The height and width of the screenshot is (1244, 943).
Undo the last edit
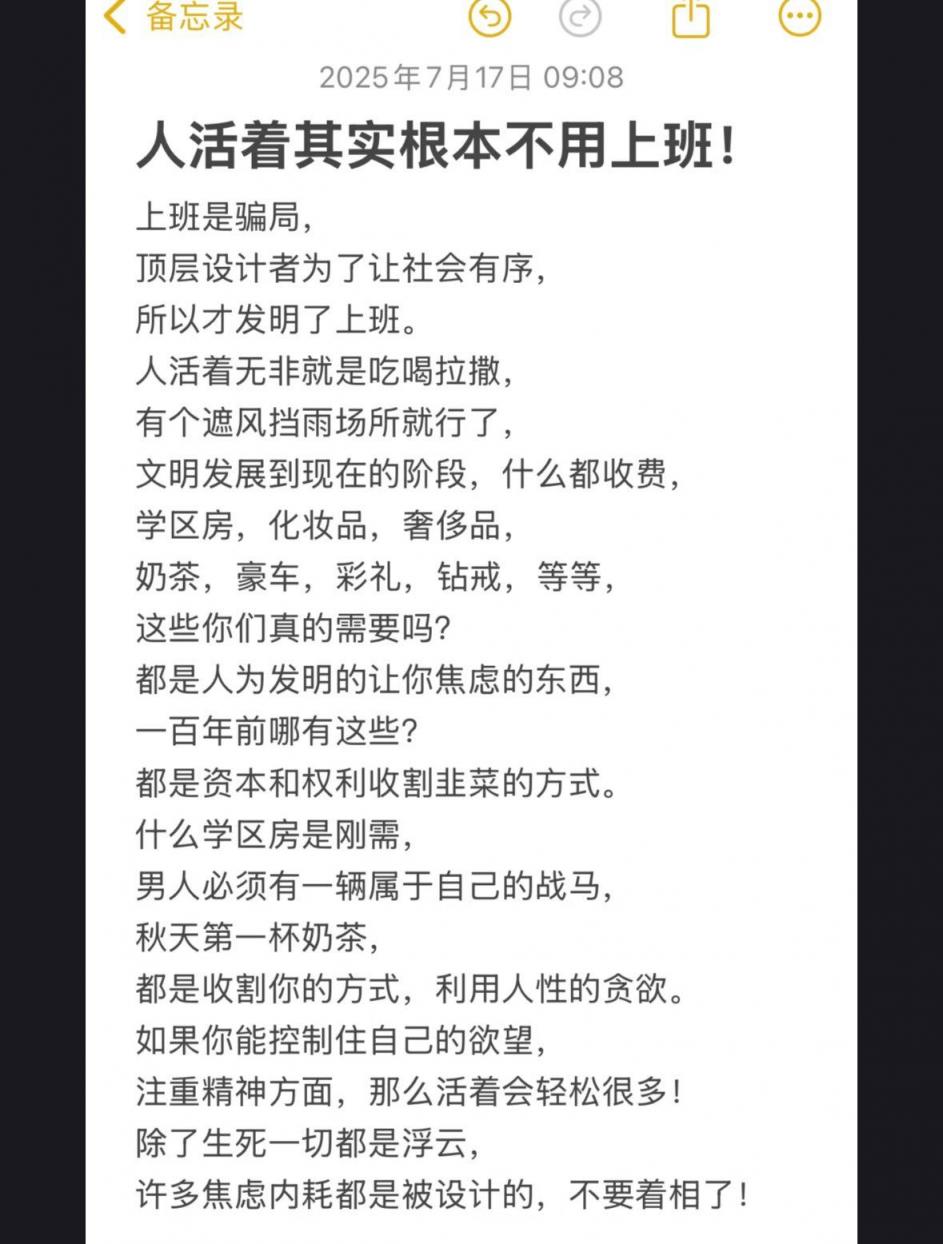[489, 16]
